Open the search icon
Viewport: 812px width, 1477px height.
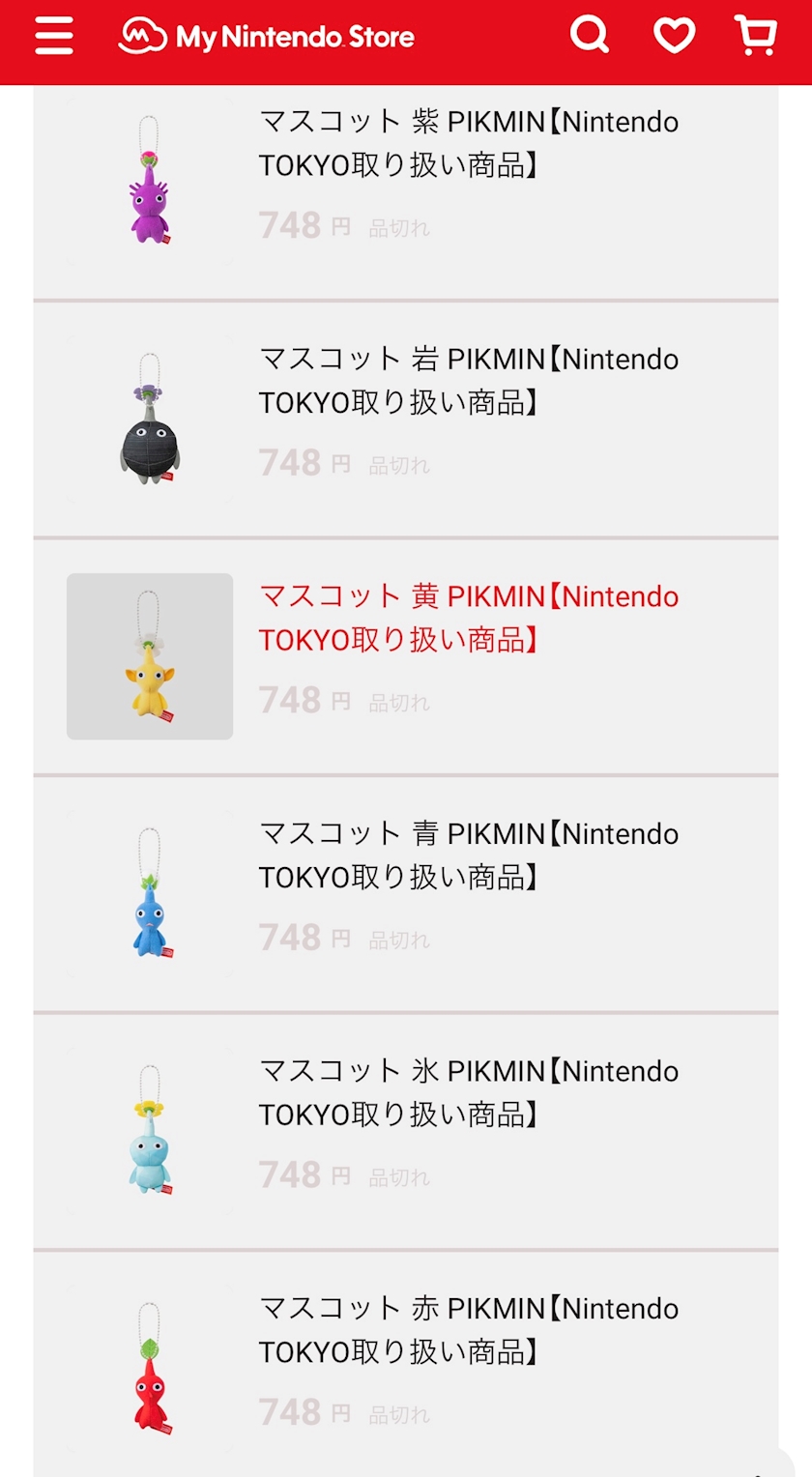click(x=590, y=36)
